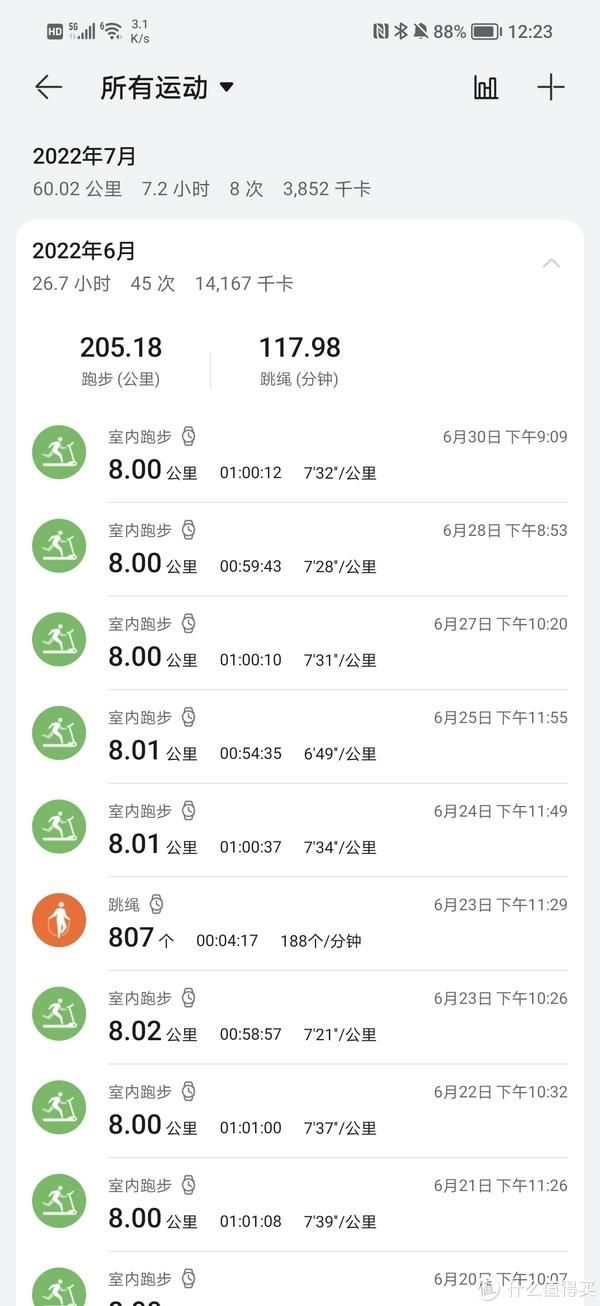Open the 所有运动 exercise type dropdown
This screenshot has height=1306, width=600.
point(167,87)
